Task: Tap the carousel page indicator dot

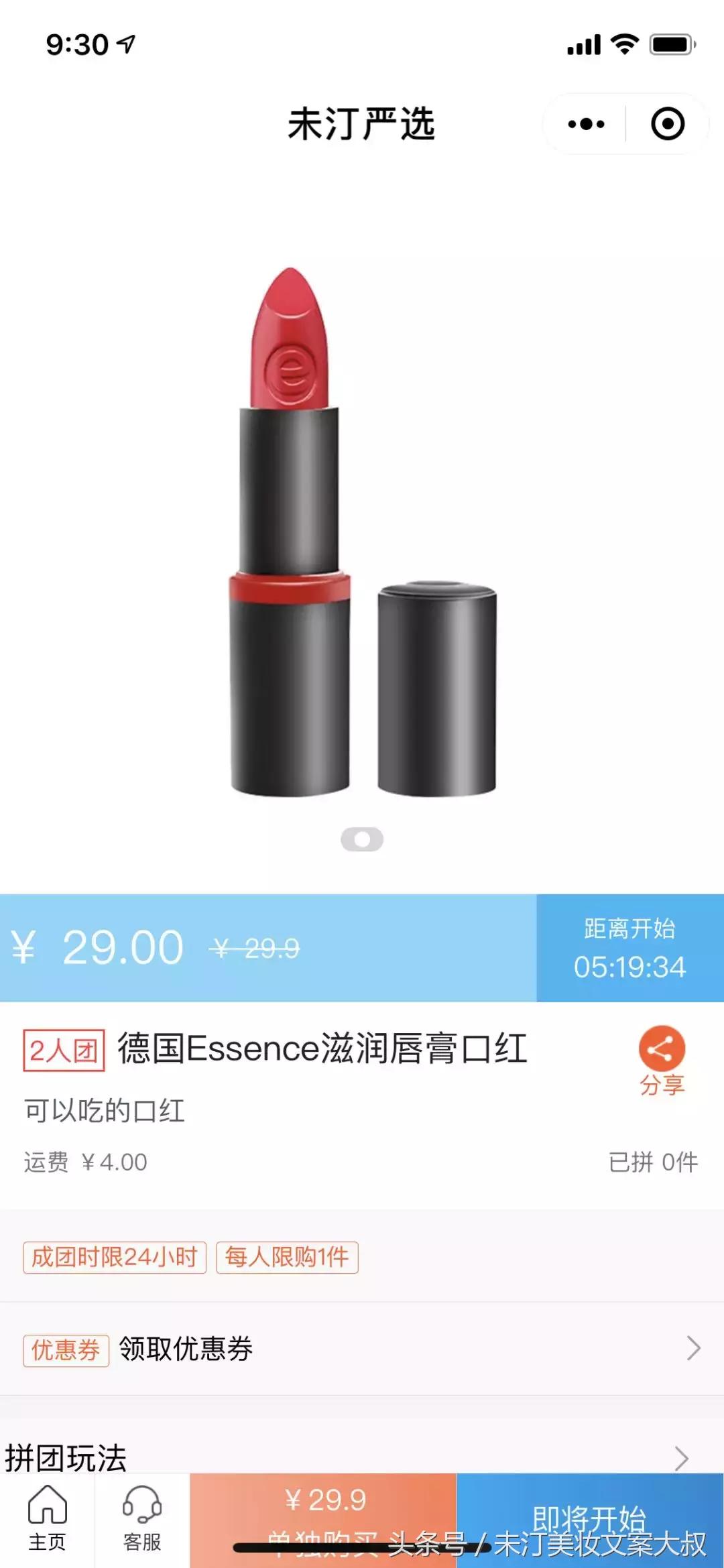Action: click(x=362, y=840)
